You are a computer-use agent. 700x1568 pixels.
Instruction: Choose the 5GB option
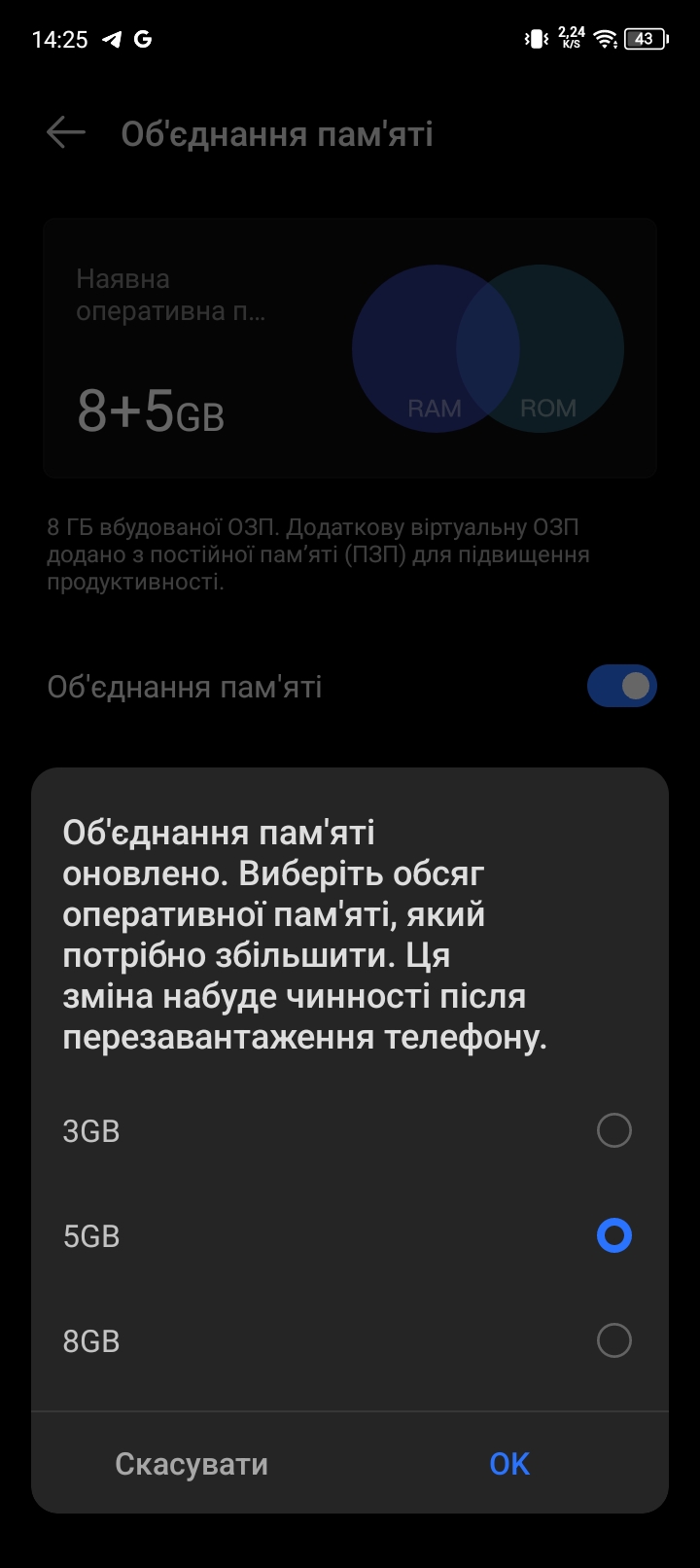(x=613, y=1235)
